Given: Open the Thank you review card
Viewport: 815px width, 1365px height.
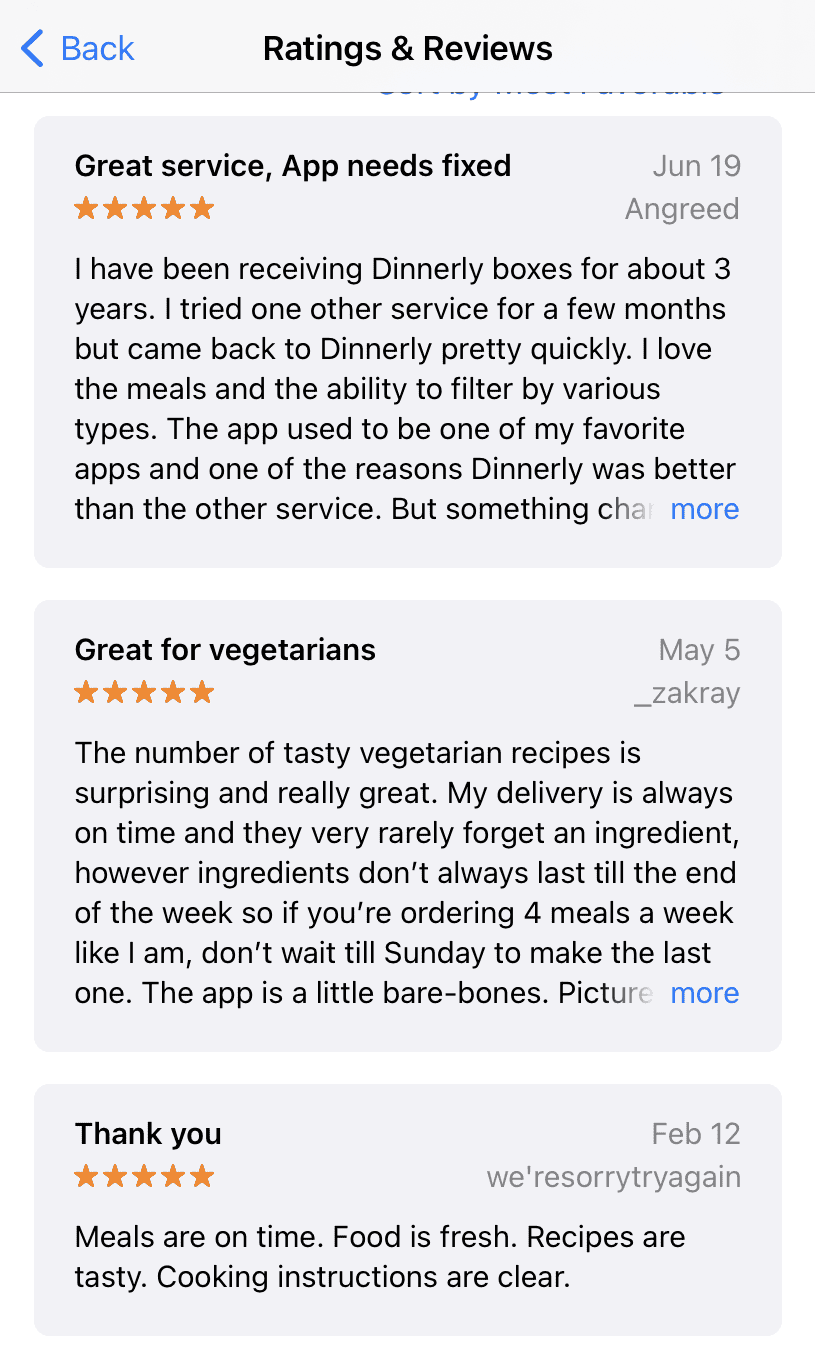Looking at the screenshot, I should click(407, 1208).
